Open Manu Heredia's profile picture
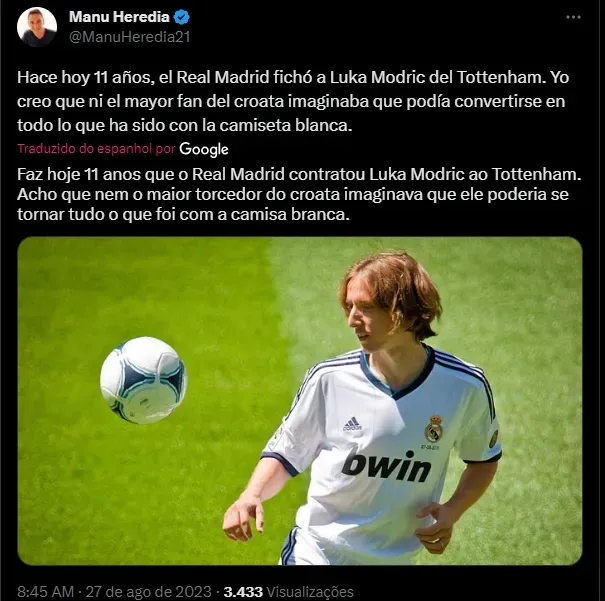605x601 pixels. [x=37, y=27]
